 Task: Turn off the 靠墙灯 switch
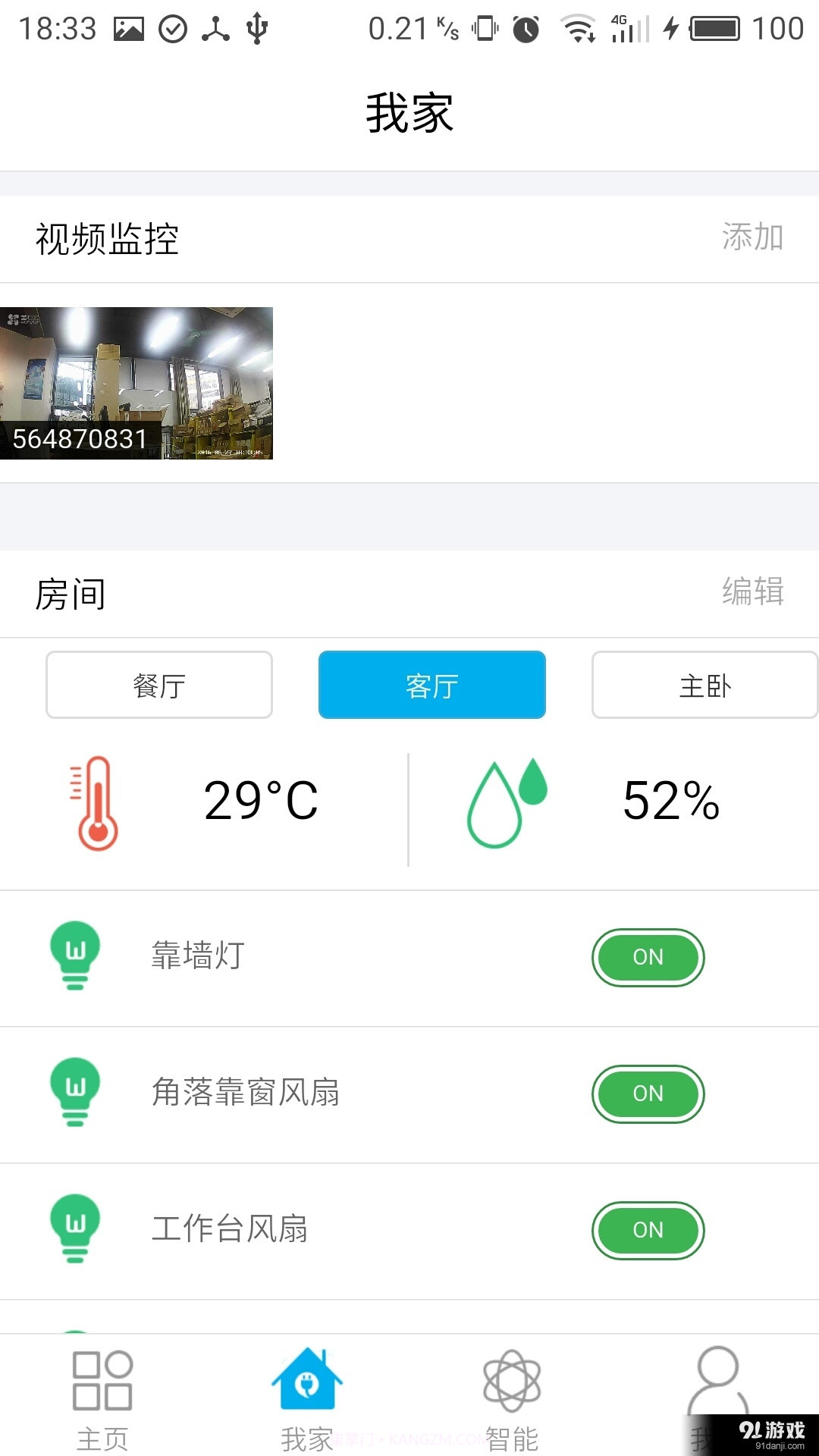point(648,957)
